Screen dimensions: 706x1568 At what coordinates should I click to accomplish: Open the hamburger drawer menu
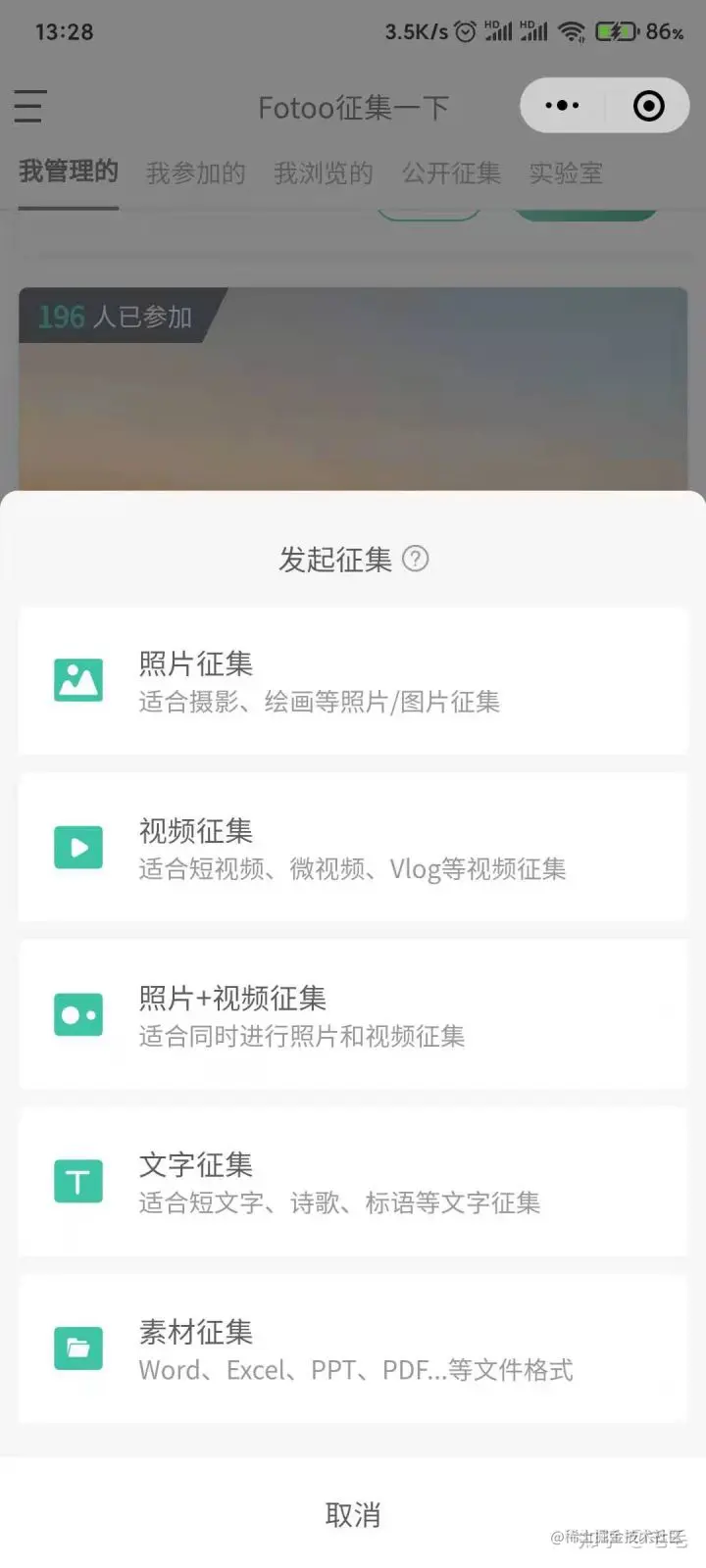[29, 106]
